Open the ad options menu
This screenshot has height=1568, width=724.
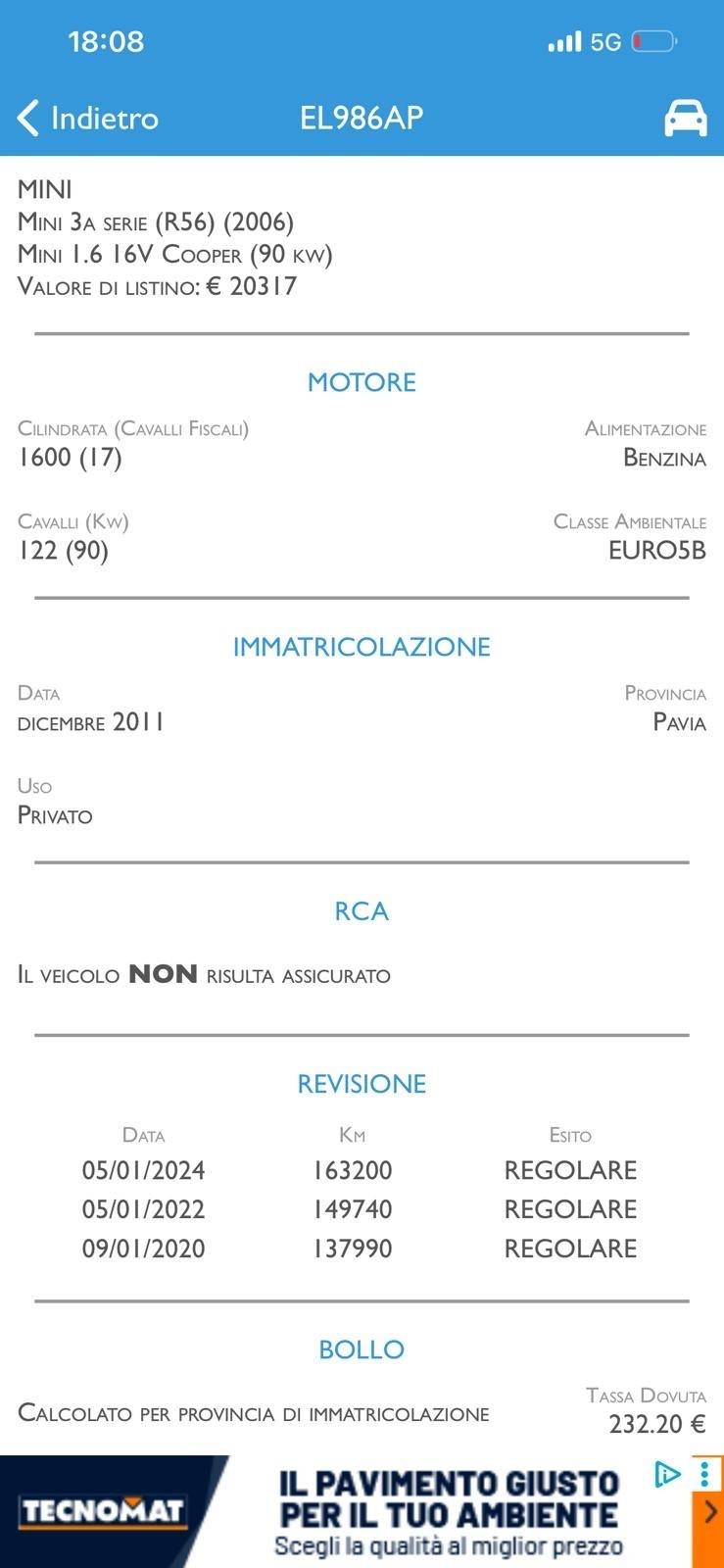pos(704,1473)
